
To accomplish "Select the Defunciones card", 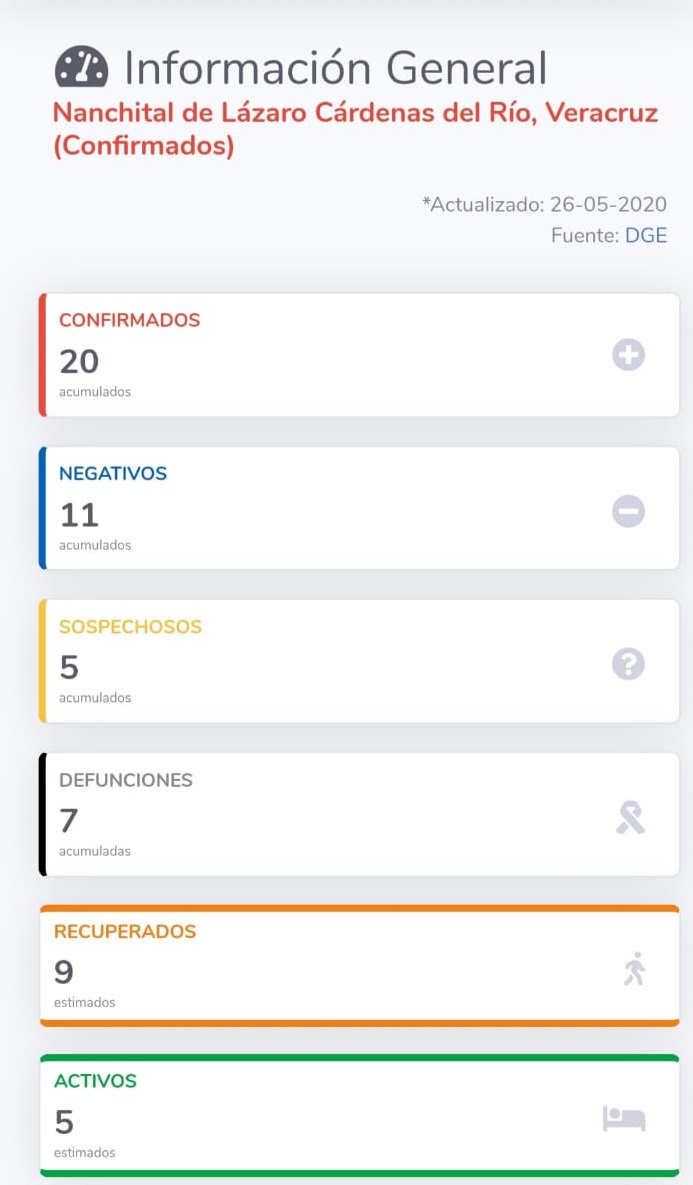I will click(359, 815).
